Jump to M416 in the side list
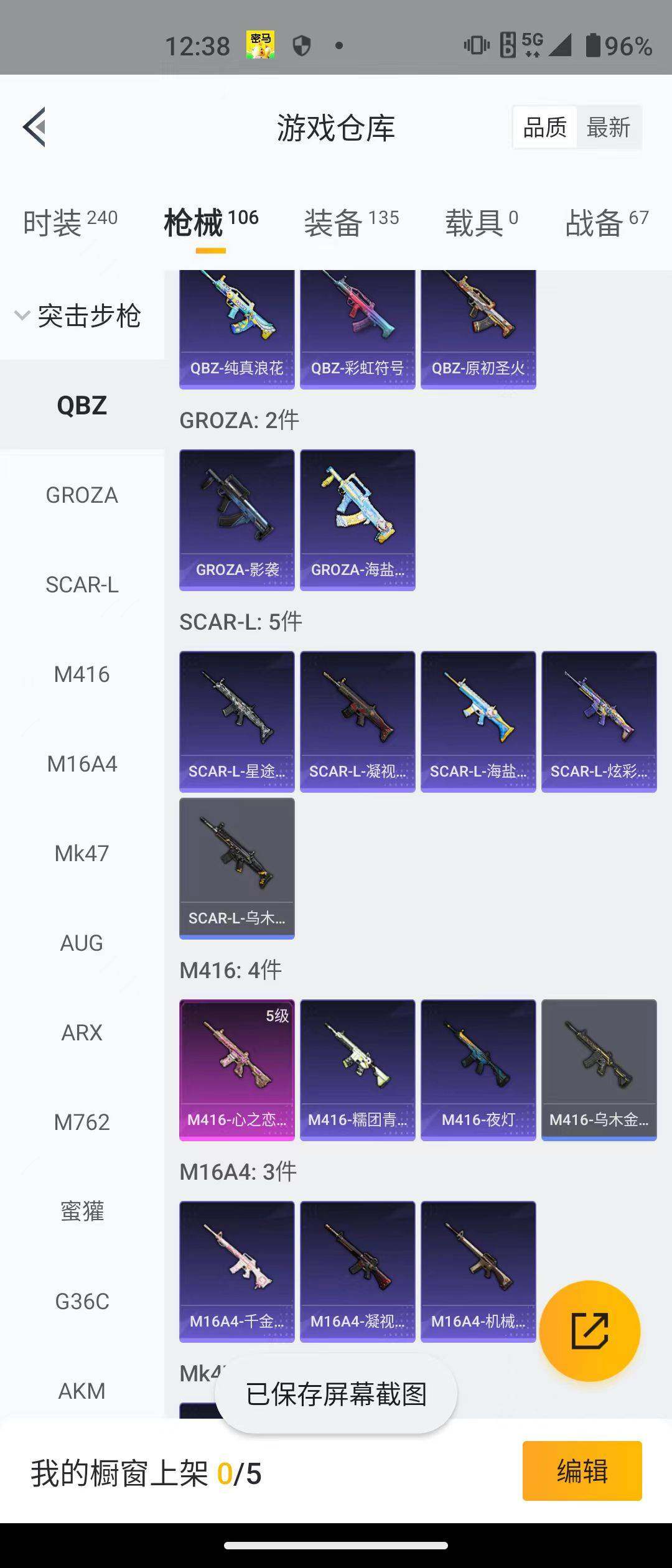This screenshot has height=1568, width=672. [82, 674]
